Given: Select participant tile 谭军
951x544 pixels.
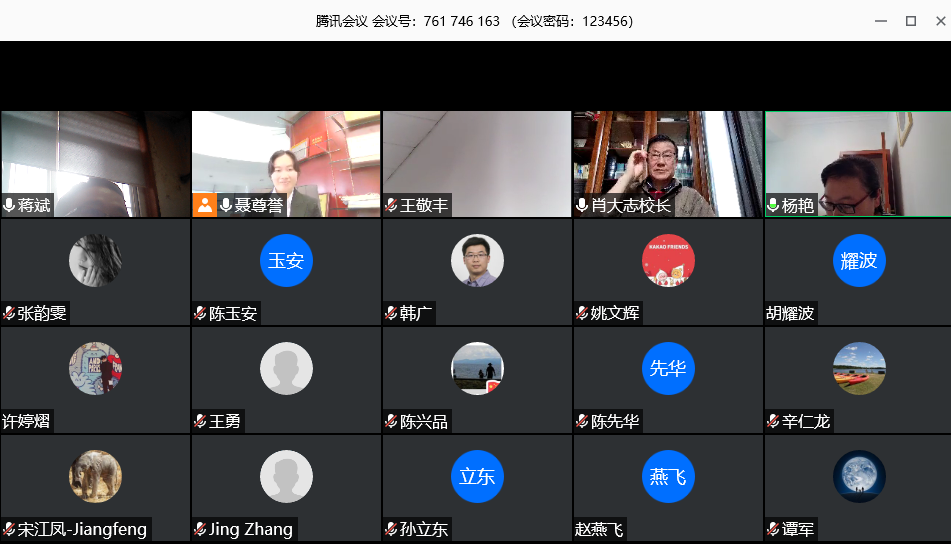Looking at the screenshot, I should pyautogui.click(x=858, y=486).
